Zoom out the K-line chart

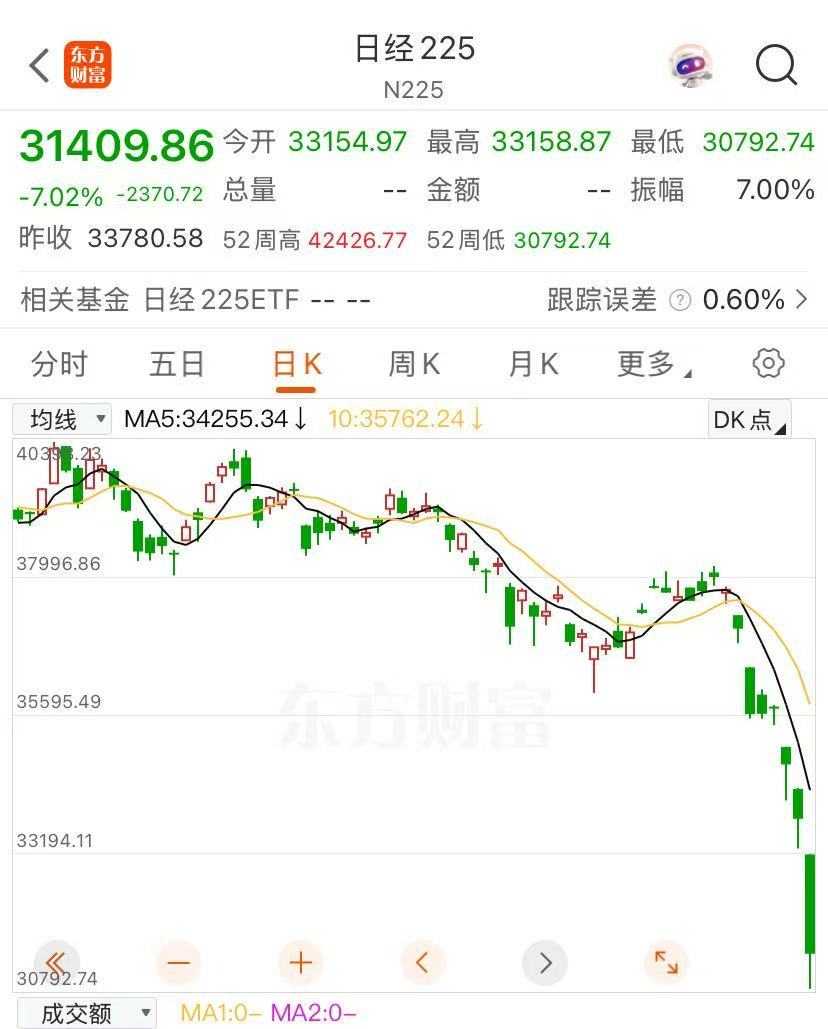(179, 963)
